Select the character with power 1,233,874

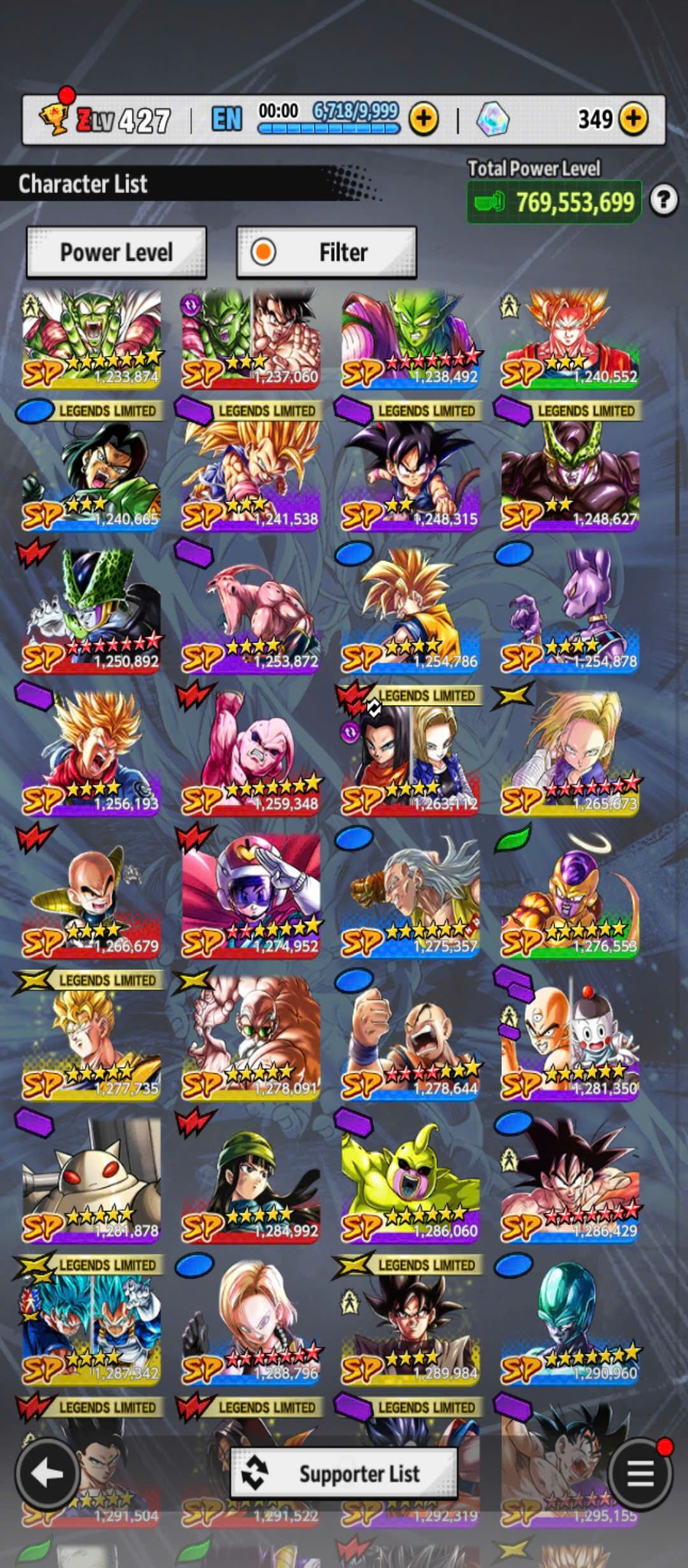click(92, 339)
